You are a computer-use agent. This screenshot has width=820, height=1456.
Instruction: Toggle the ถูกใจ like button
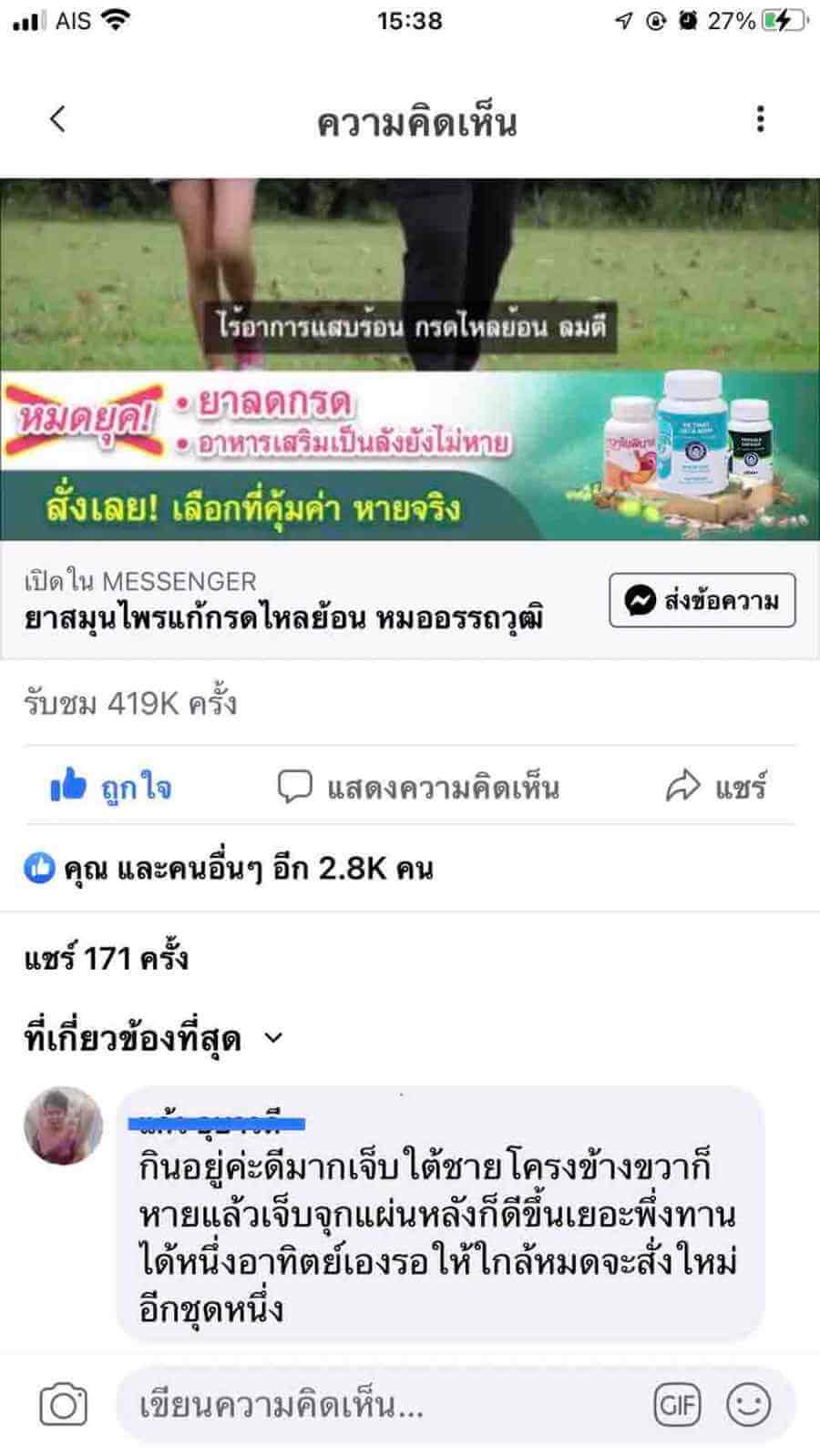tap(111, 786)
